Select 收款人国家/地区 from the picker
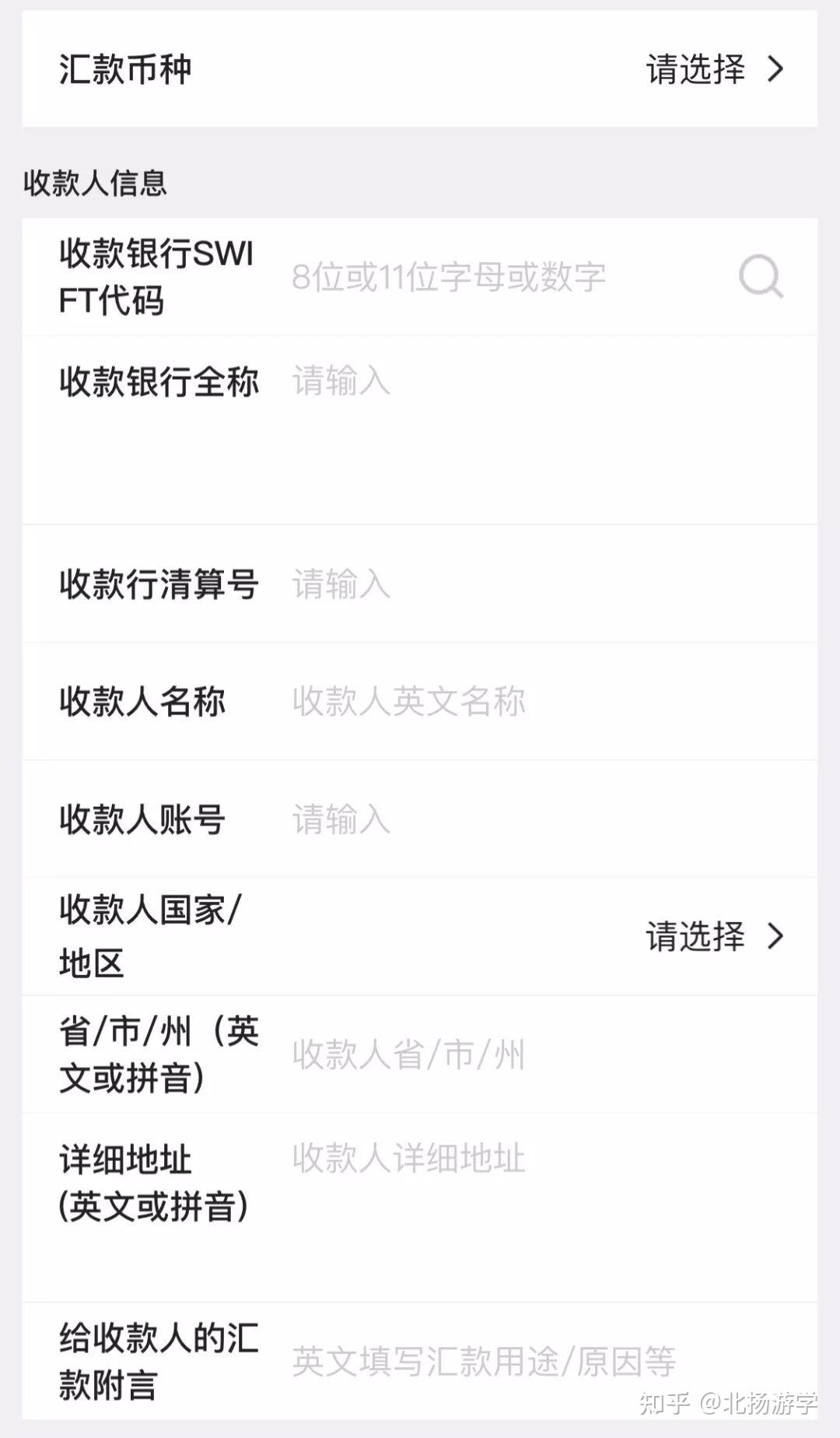 point(420,937)
